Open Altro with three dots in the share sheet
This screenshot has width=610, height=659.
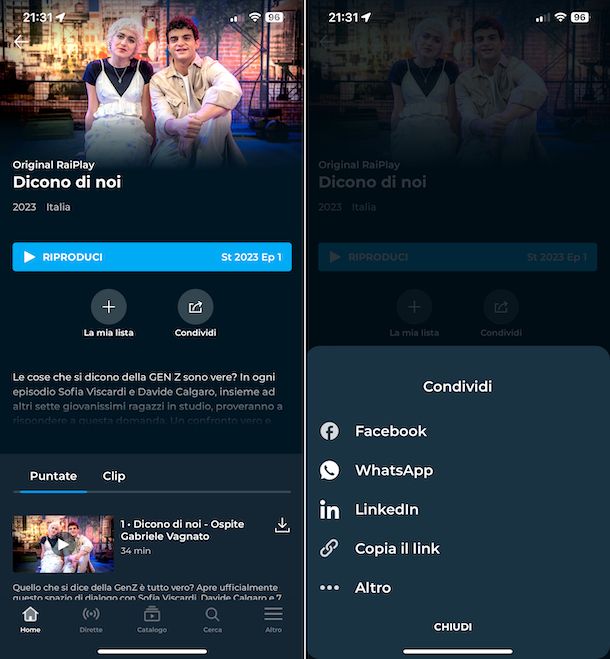coord(372,587)
